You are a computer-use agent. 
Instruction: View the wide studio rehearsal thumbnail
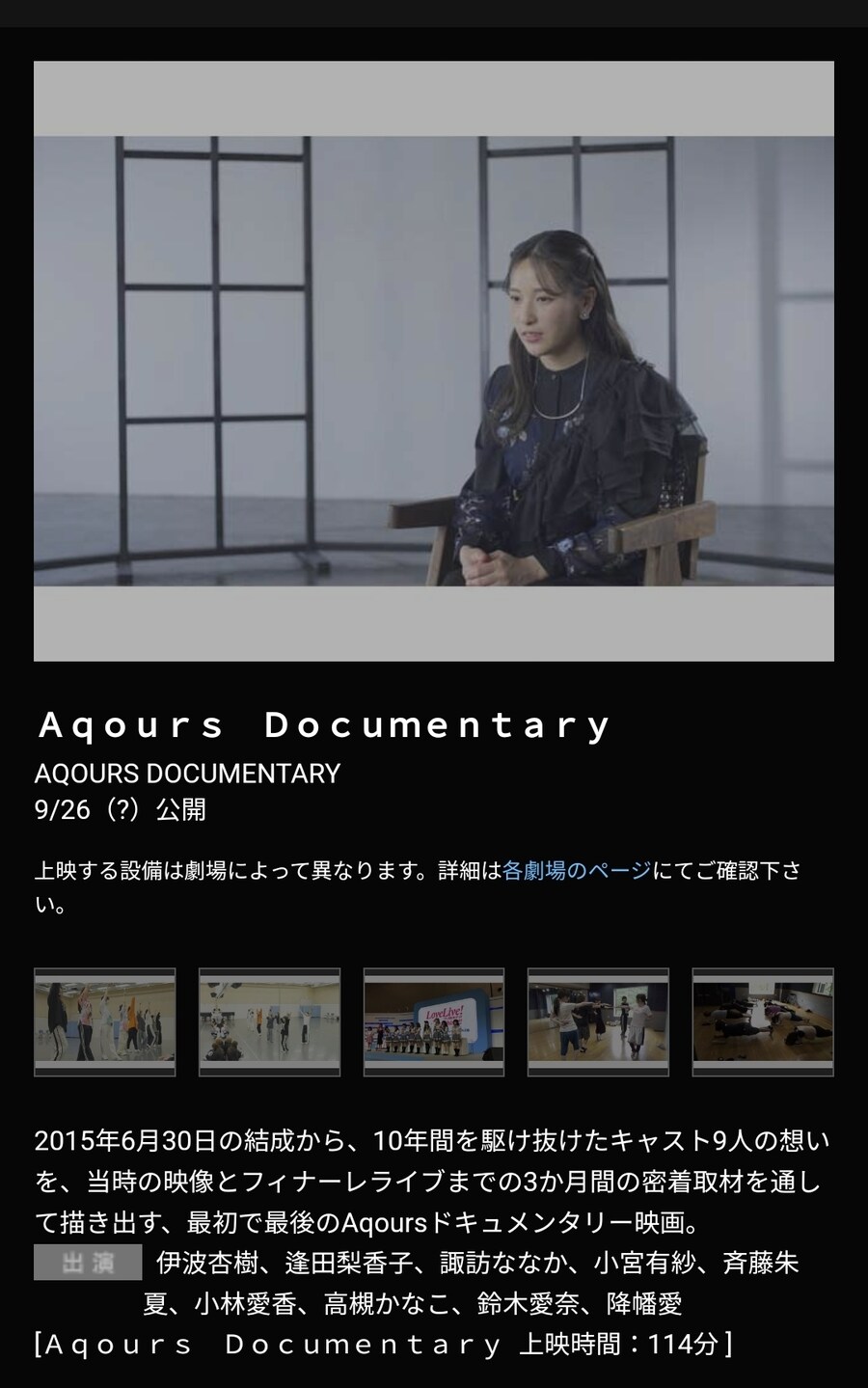(x=269, y=1021)
